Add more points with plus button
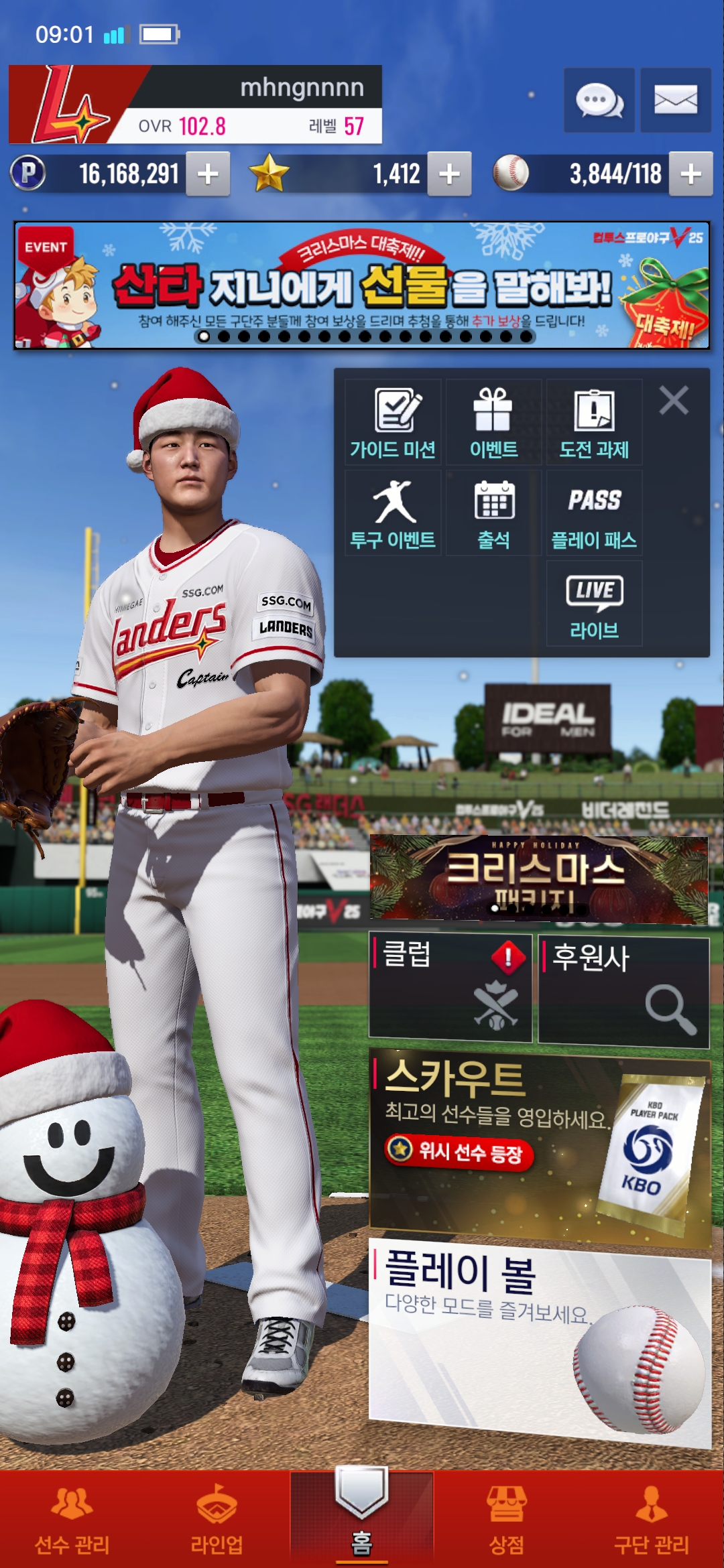The height and width of the screenshot is (1568, 724). pos(208,174)
